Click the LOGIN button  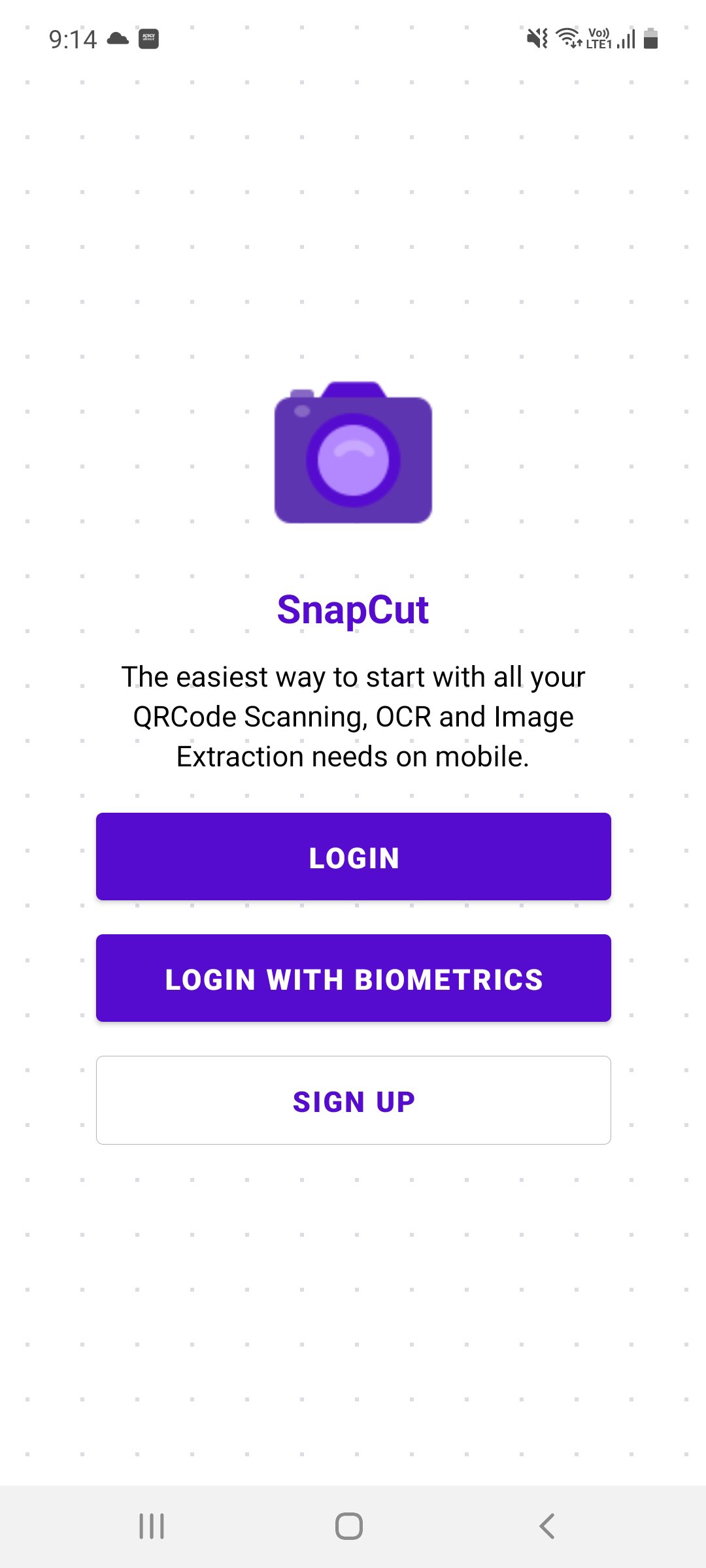click(x=353, y=856)
